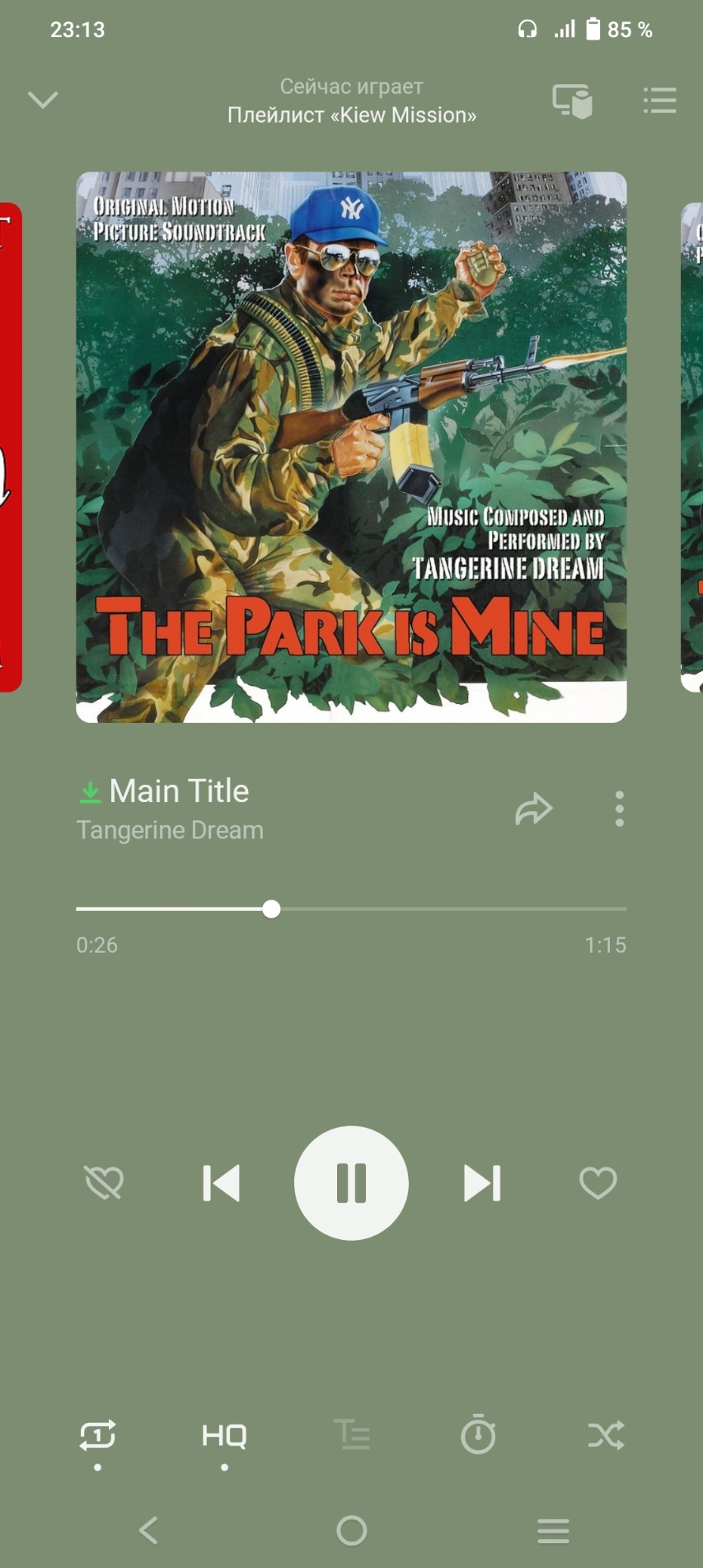Share the Main Title track

pos(533,809)
